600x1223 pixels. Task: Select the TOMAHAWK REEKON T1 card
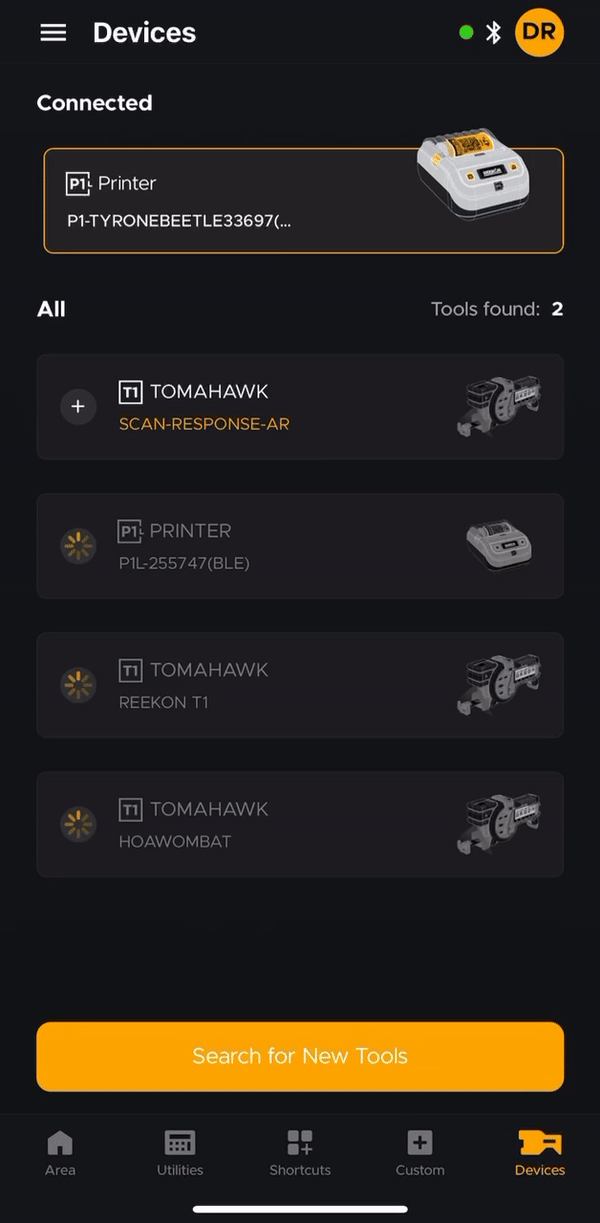pyautogui.click(x=300, y=685)
